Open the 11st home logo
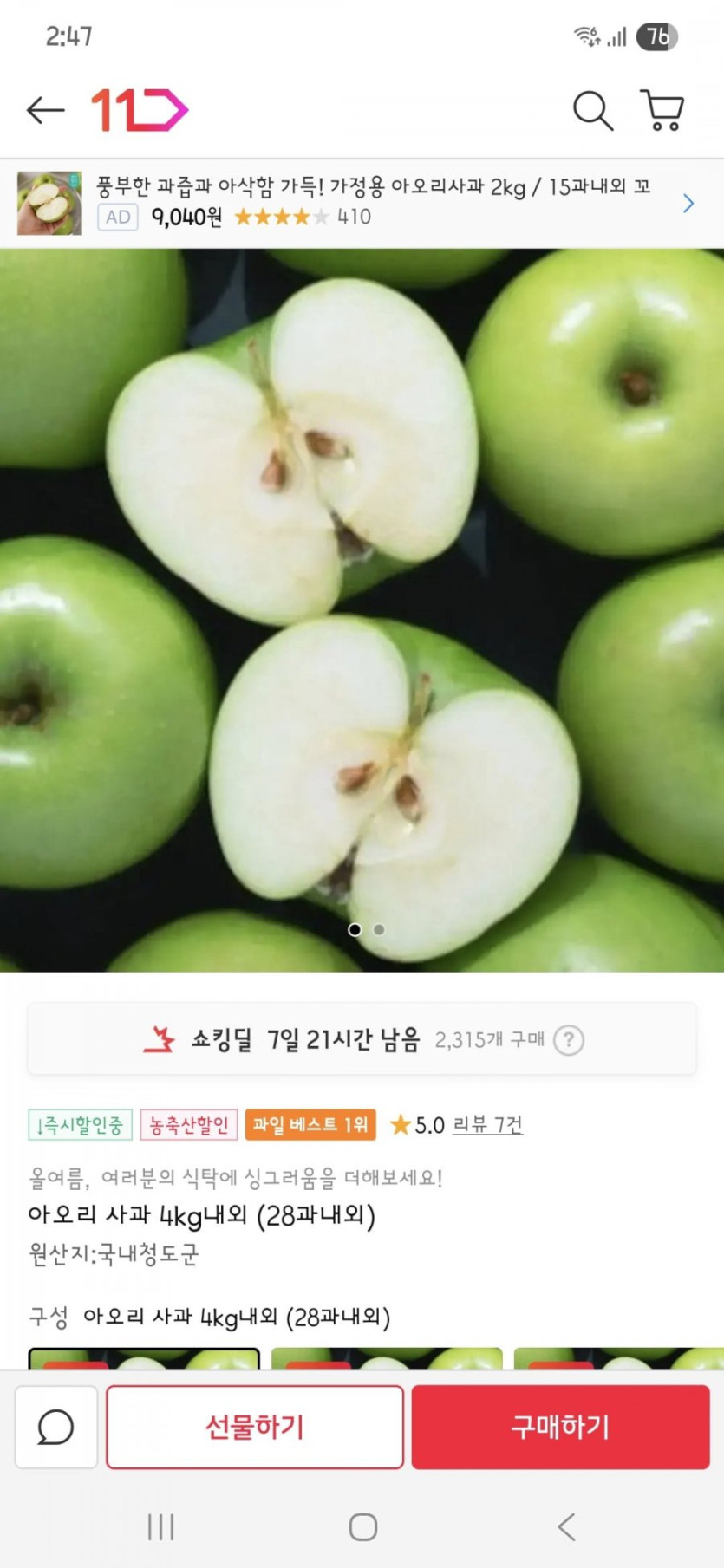The height and width of the screenshot is (1568, 724). [x=140, y=110]
